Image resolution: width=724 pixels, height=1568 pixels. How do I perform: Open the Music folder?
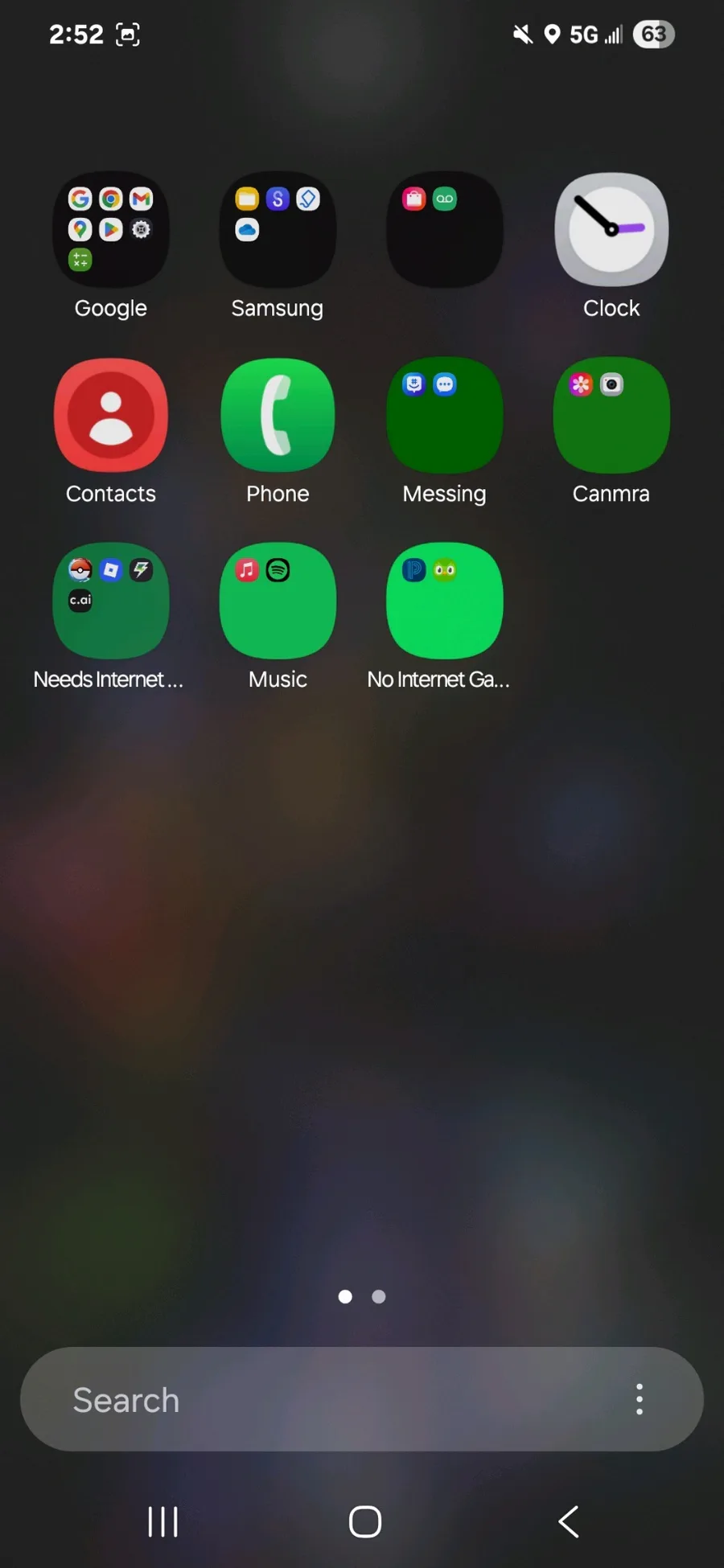tap(278, 601)
